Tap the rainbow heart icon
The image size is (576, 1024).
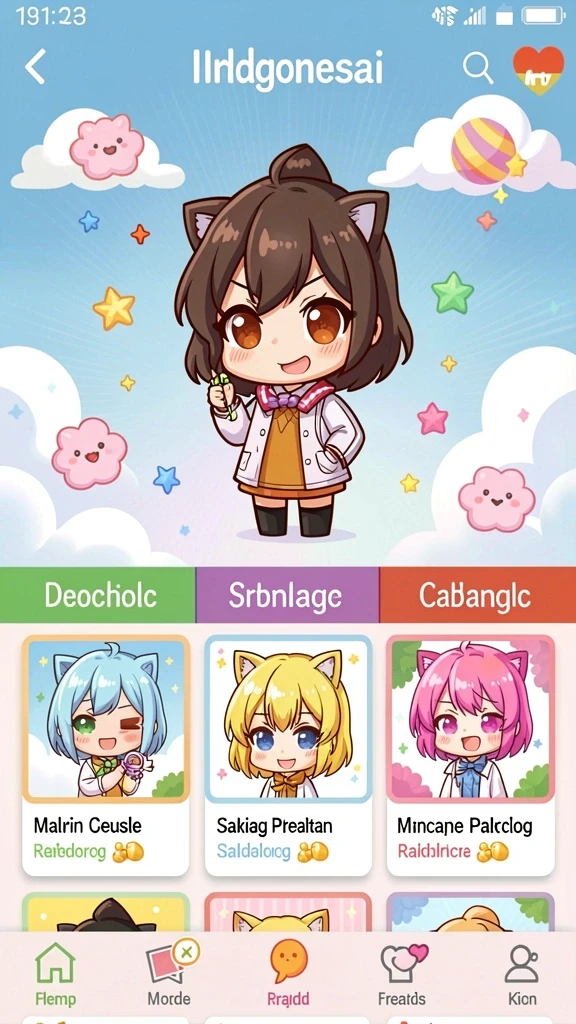pyautogui.click(x=538, y=69)
